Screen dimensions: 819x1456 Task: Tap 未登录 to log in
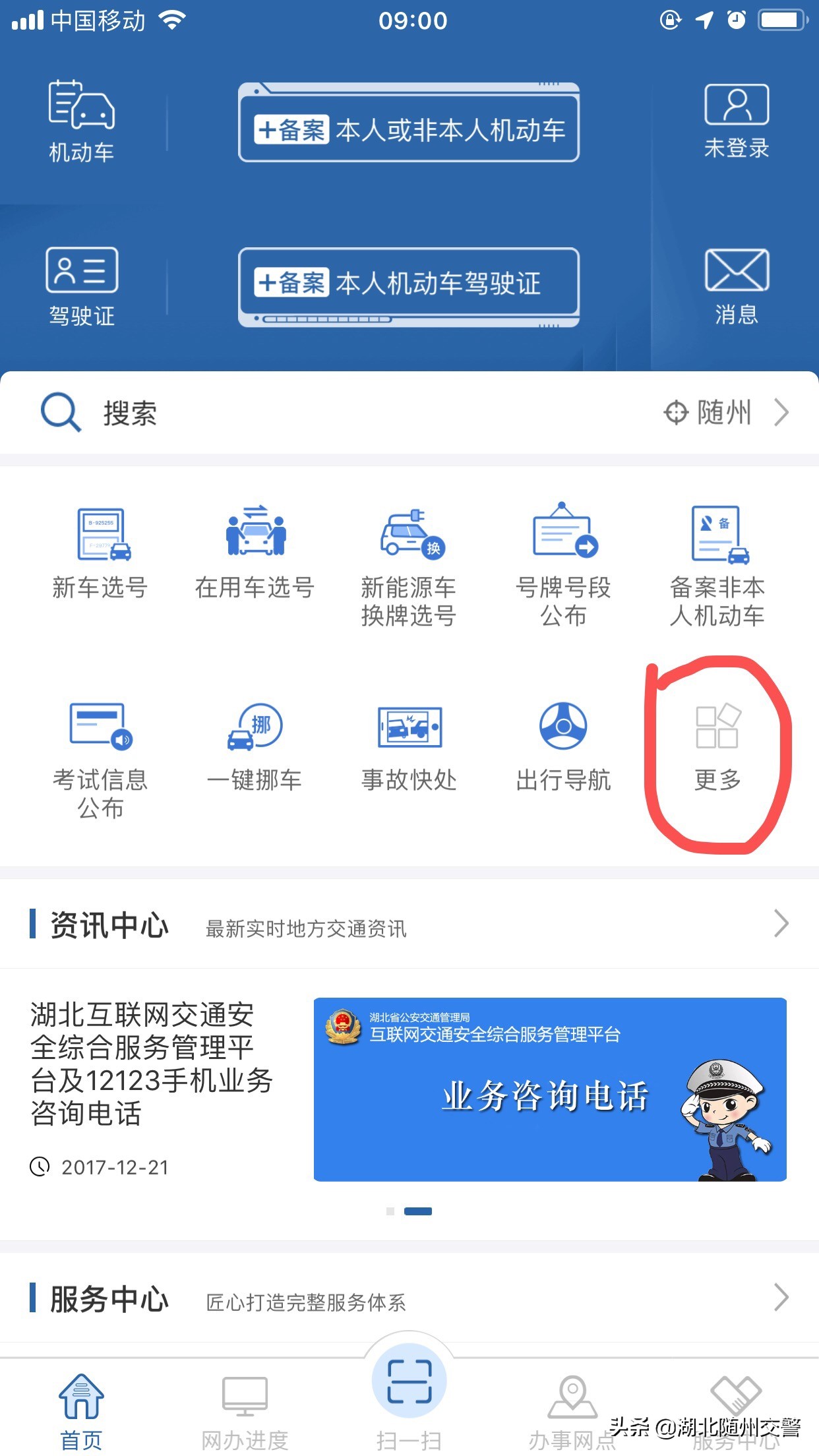point(737,119)
